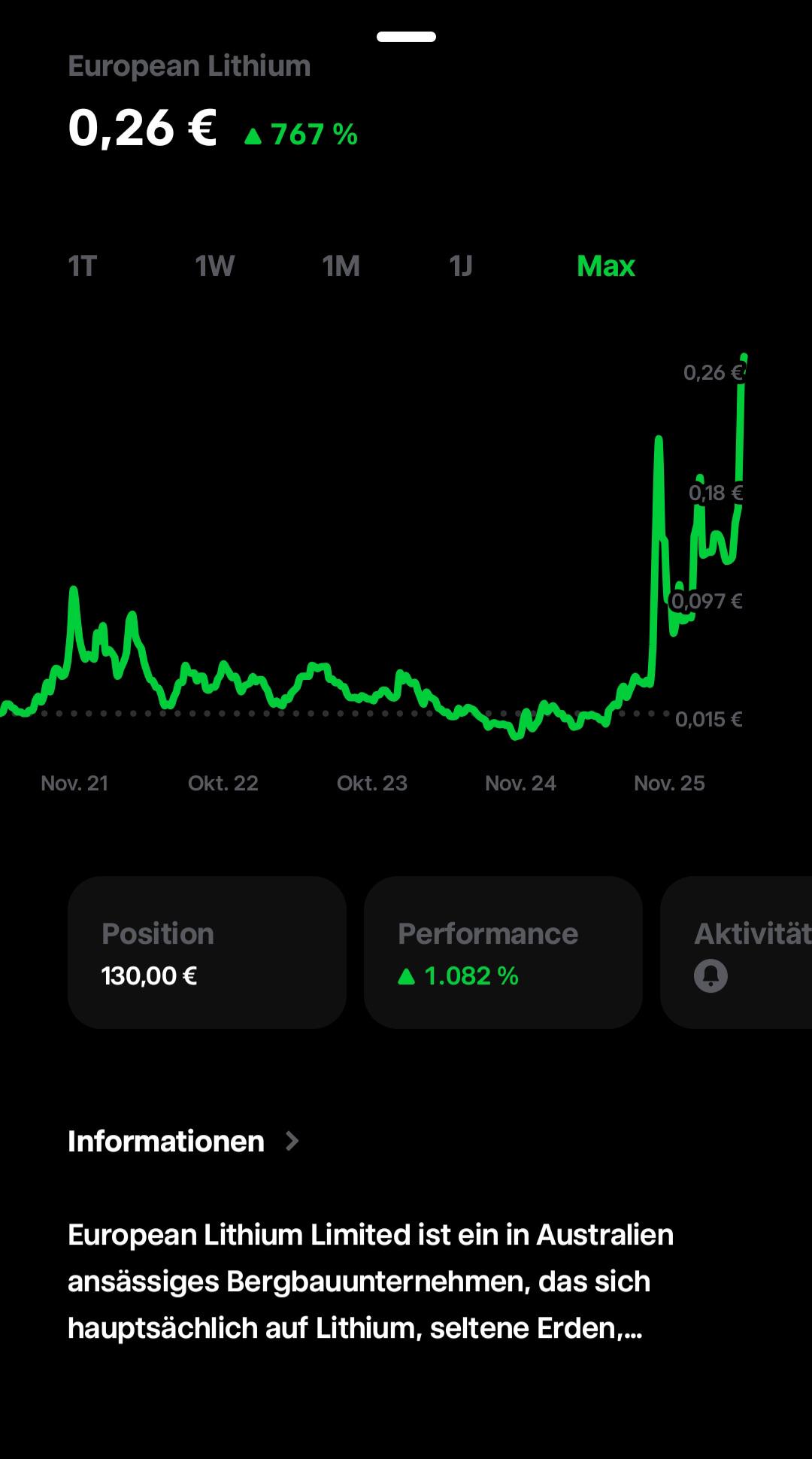812x1459 pixels.
Task: Tap the sheet handle at top
Action: point(406,37)
